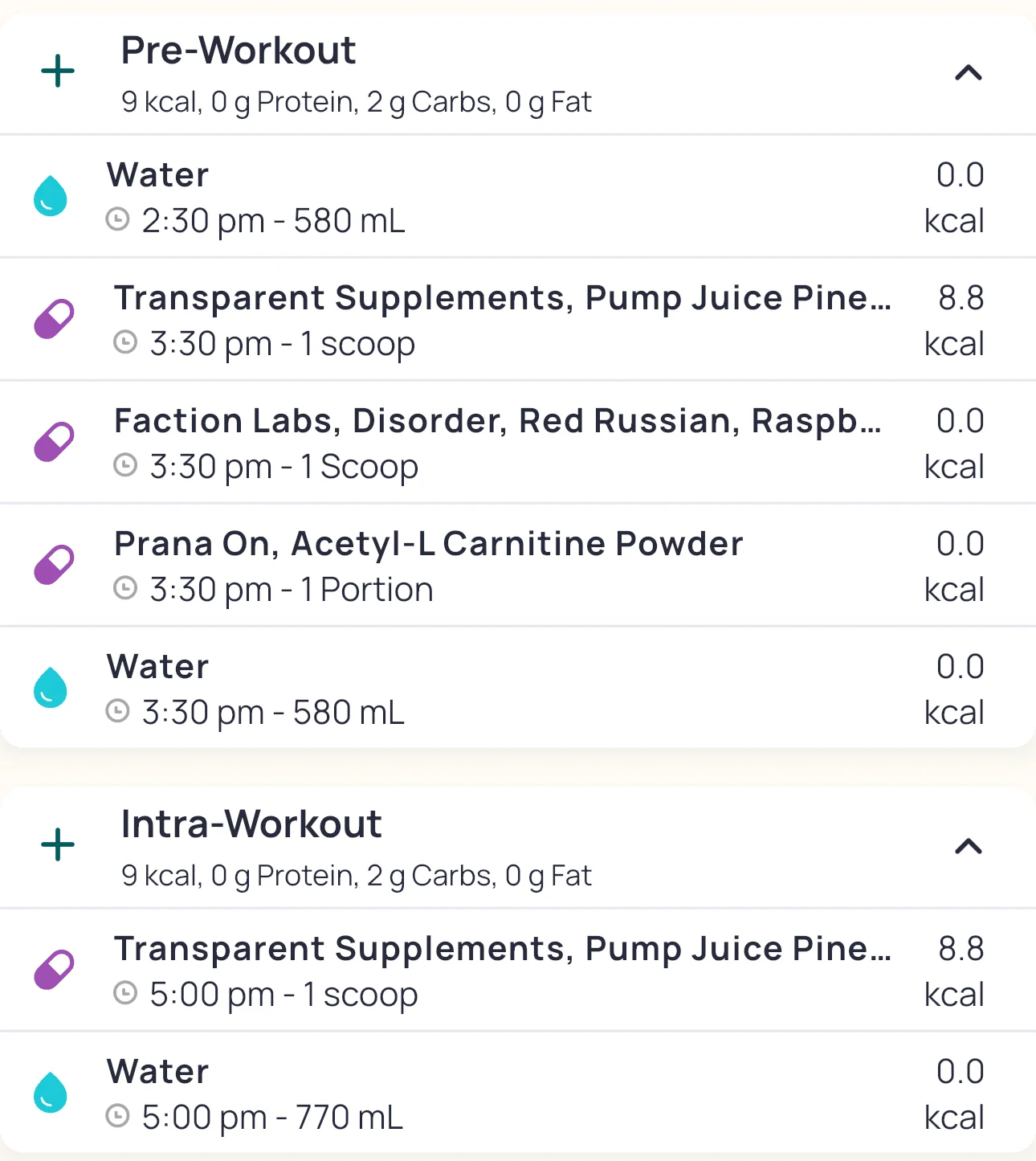The width and height of the screenshot is (1036, 1161).
Task: Open the Faction Labs Disorder entry
Action: [514, 444]
